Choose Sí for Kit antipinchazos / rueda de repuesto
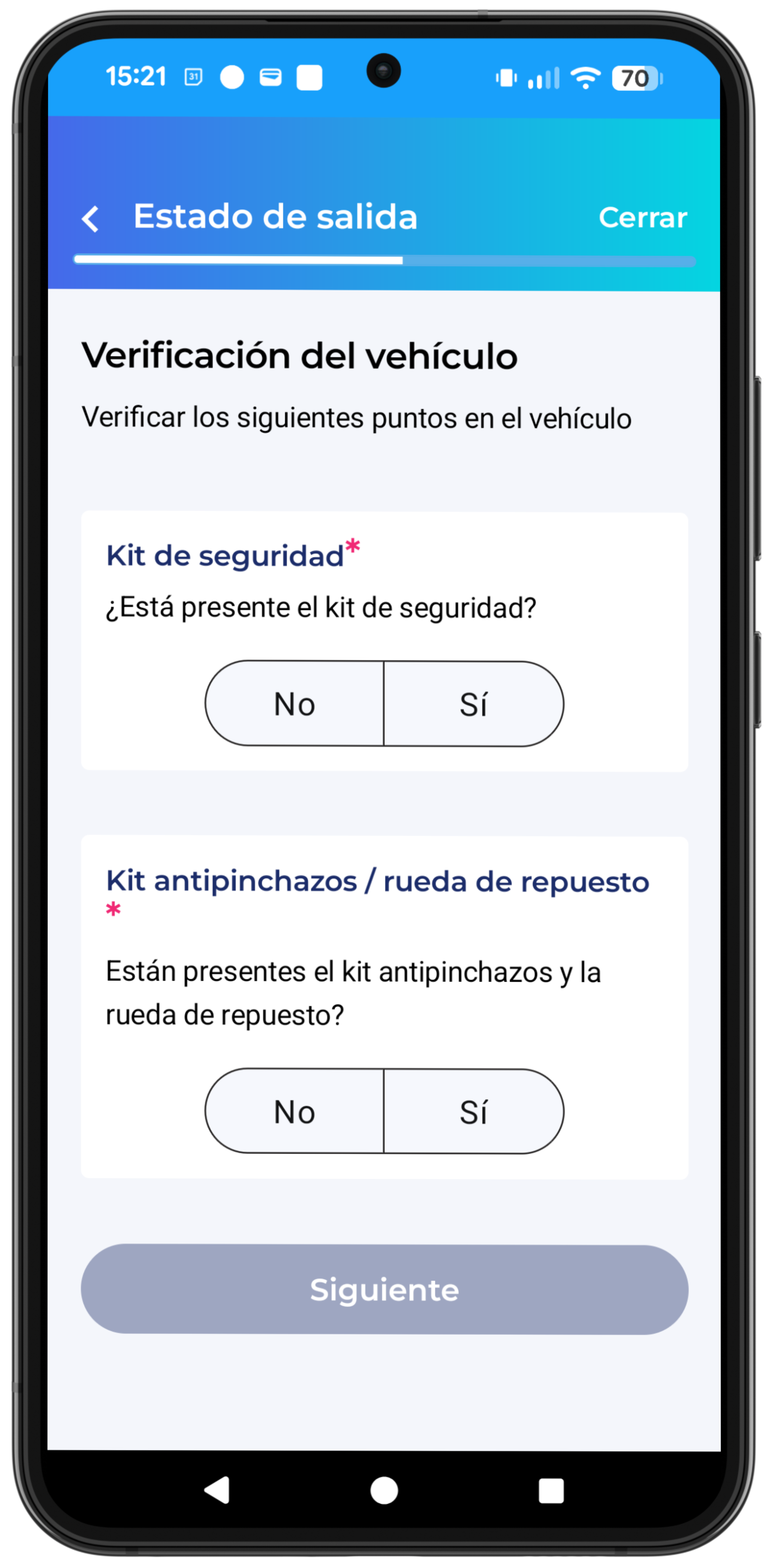 [x=473, y=1111]
